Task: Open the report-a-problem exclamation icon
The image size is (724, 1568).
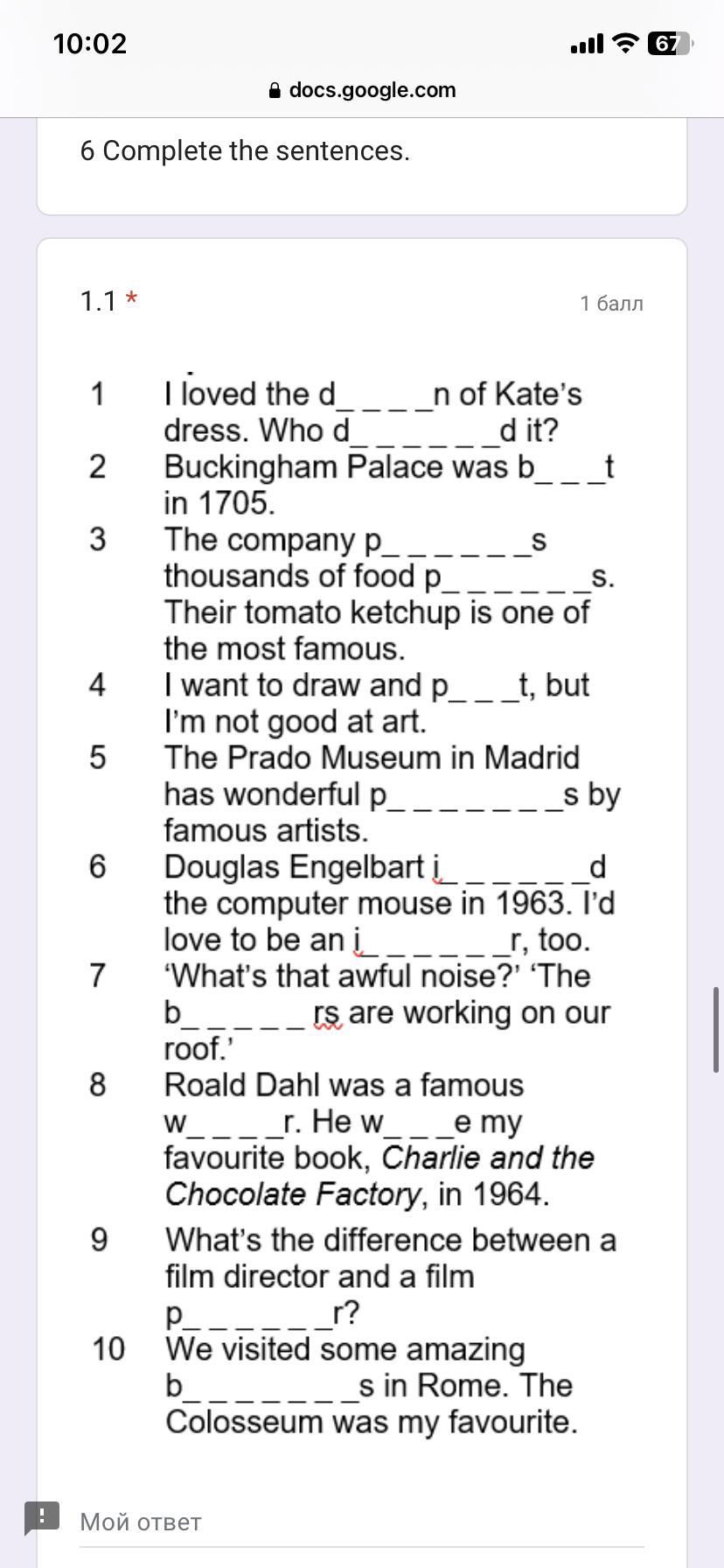Action: (41, 1516)
